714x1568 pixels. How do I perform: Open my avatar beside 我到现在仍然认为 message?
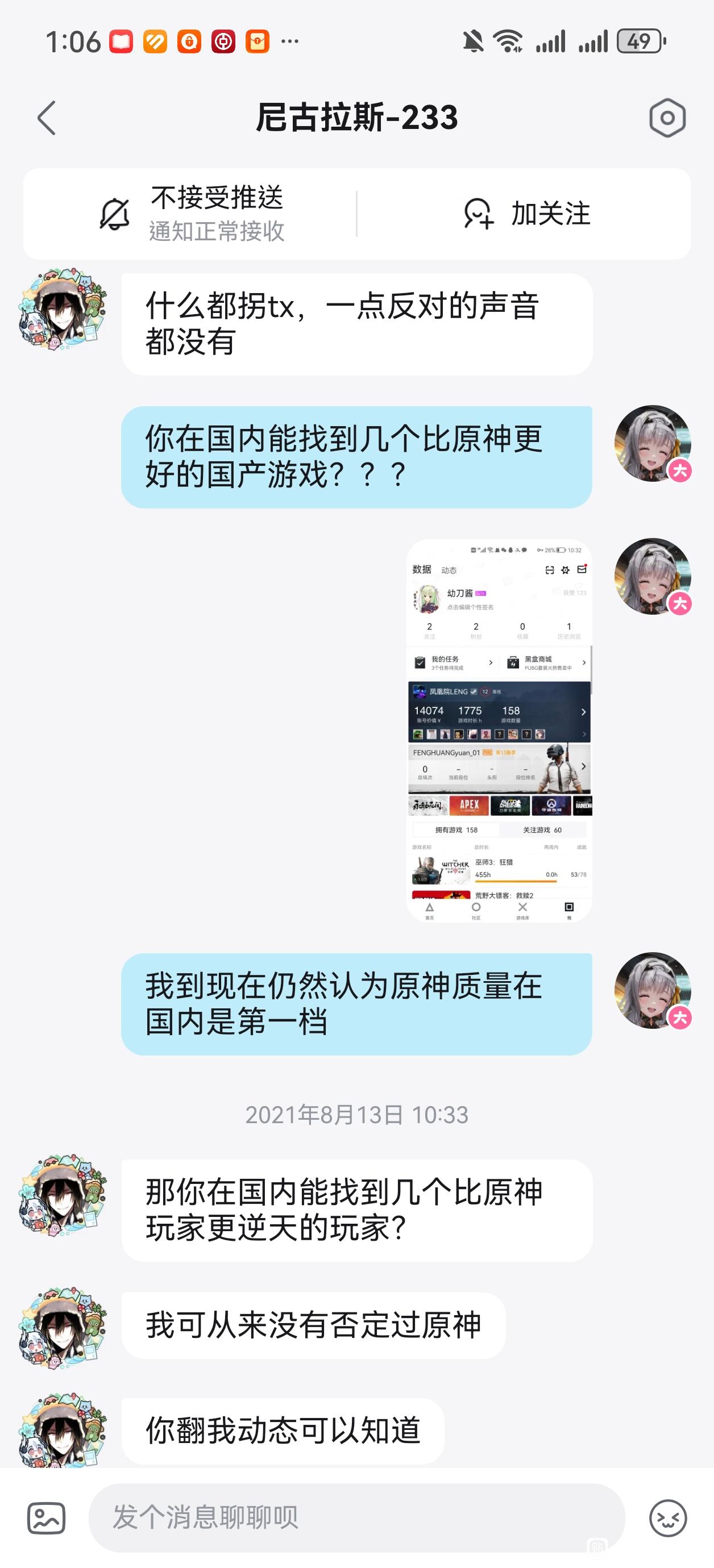[653, 990]
